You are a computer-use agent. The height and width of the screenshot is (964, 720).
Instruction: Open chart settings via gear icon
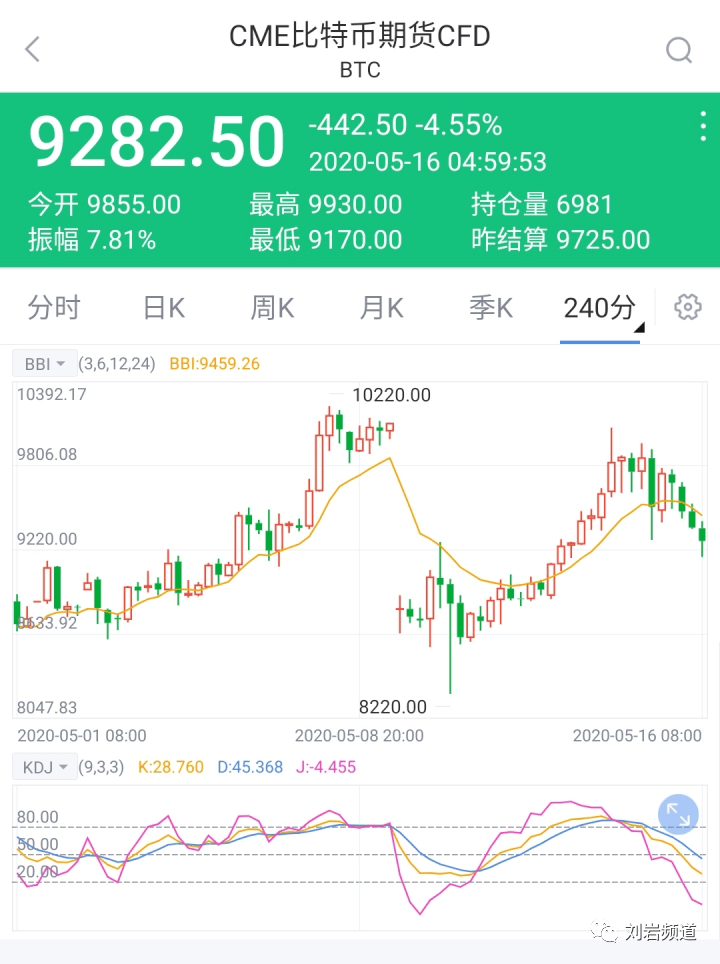click(687, 308)
